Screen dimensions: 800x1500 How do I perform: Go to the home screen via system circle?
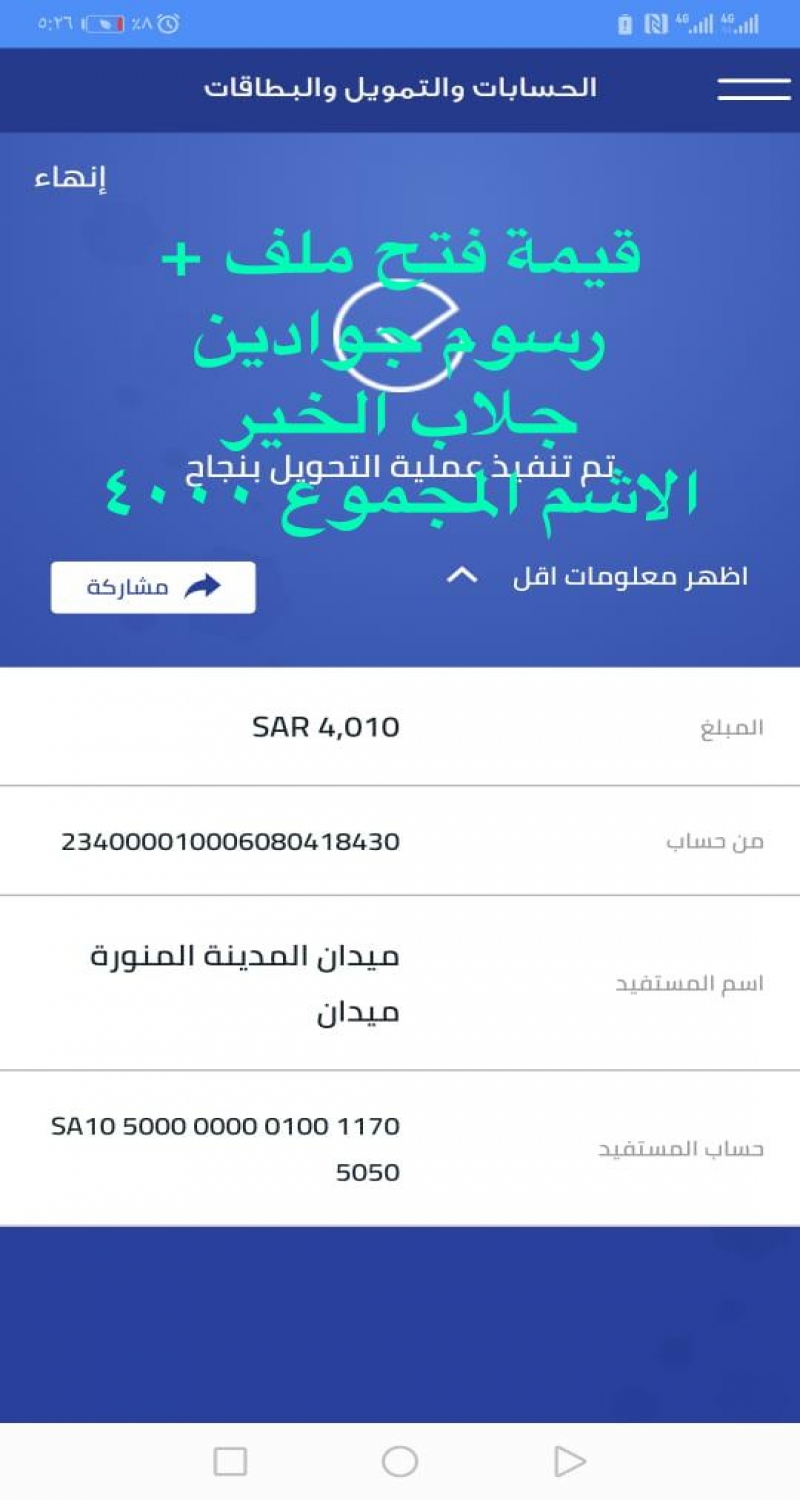coord(400,1461)
